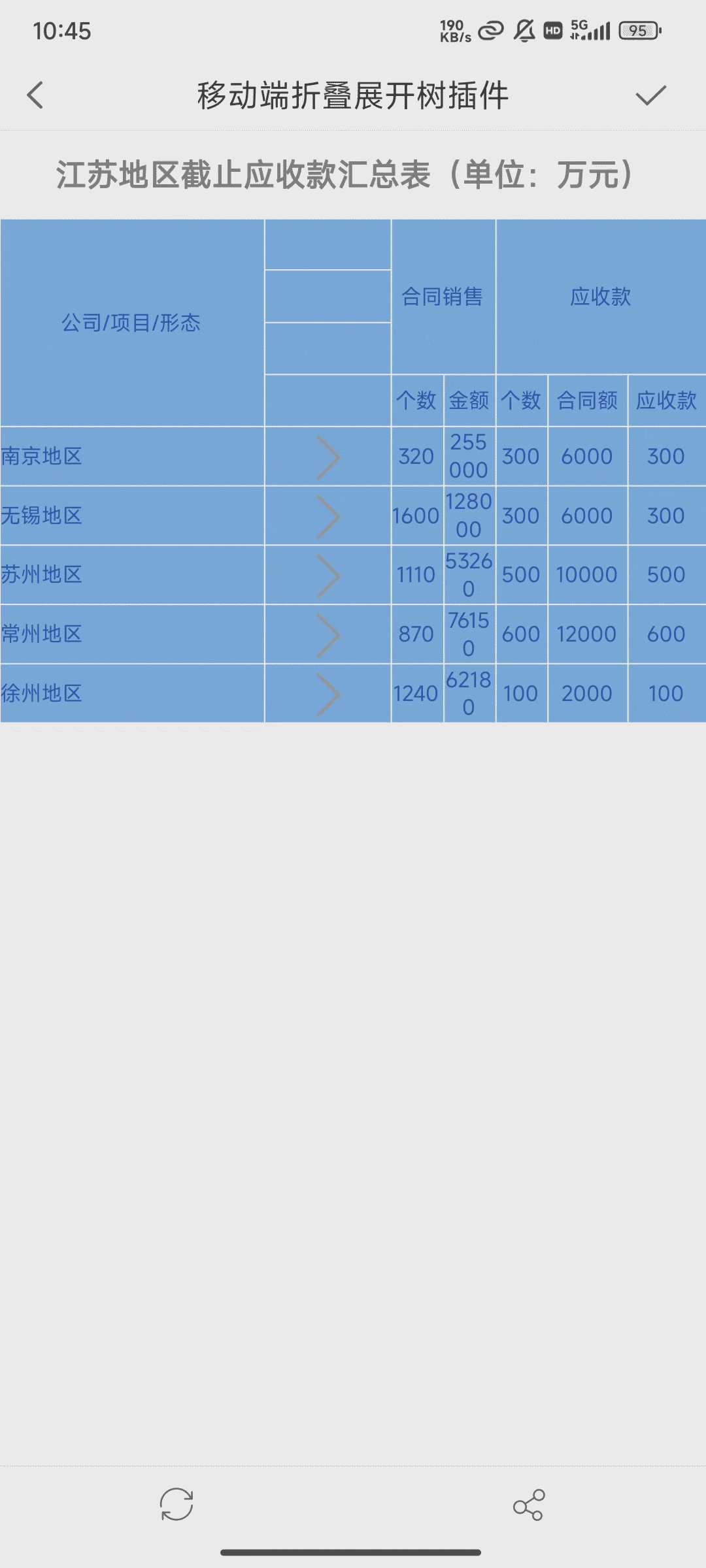The height and width of the screenshot is (1568, 706).
Task: Expand the 常州地区 row chevron
Action: pyautogui.click(x=328, y=634)
